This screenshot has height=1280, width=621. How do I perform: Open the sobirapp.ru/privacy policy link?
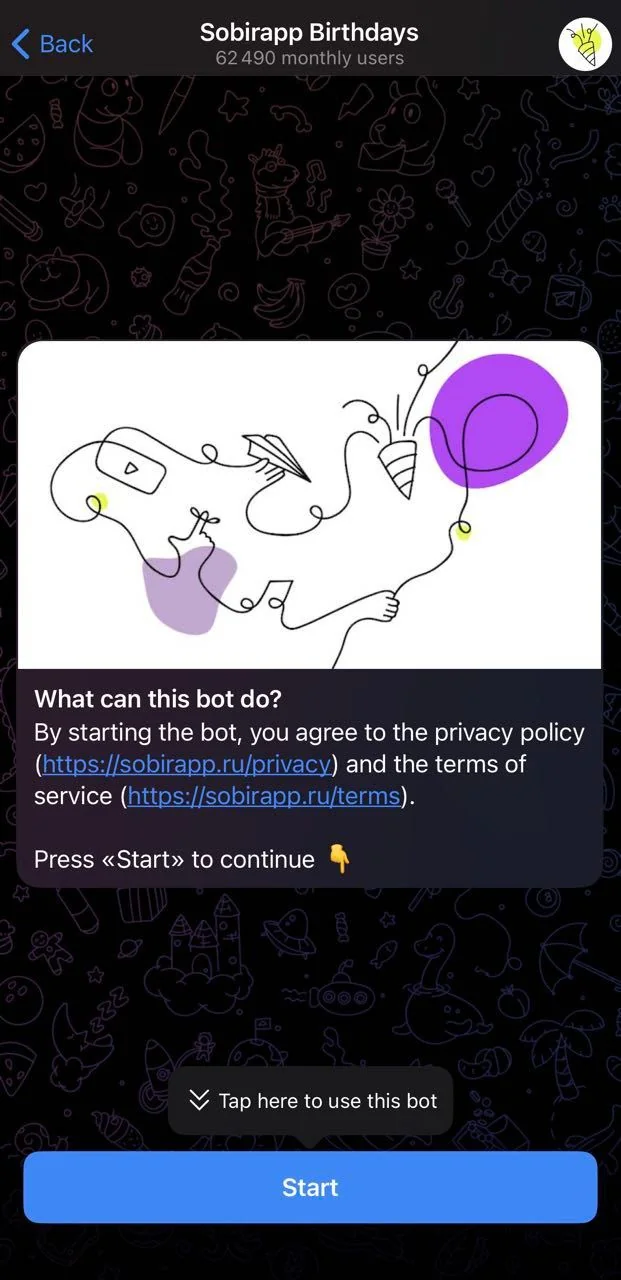[187, 765]
